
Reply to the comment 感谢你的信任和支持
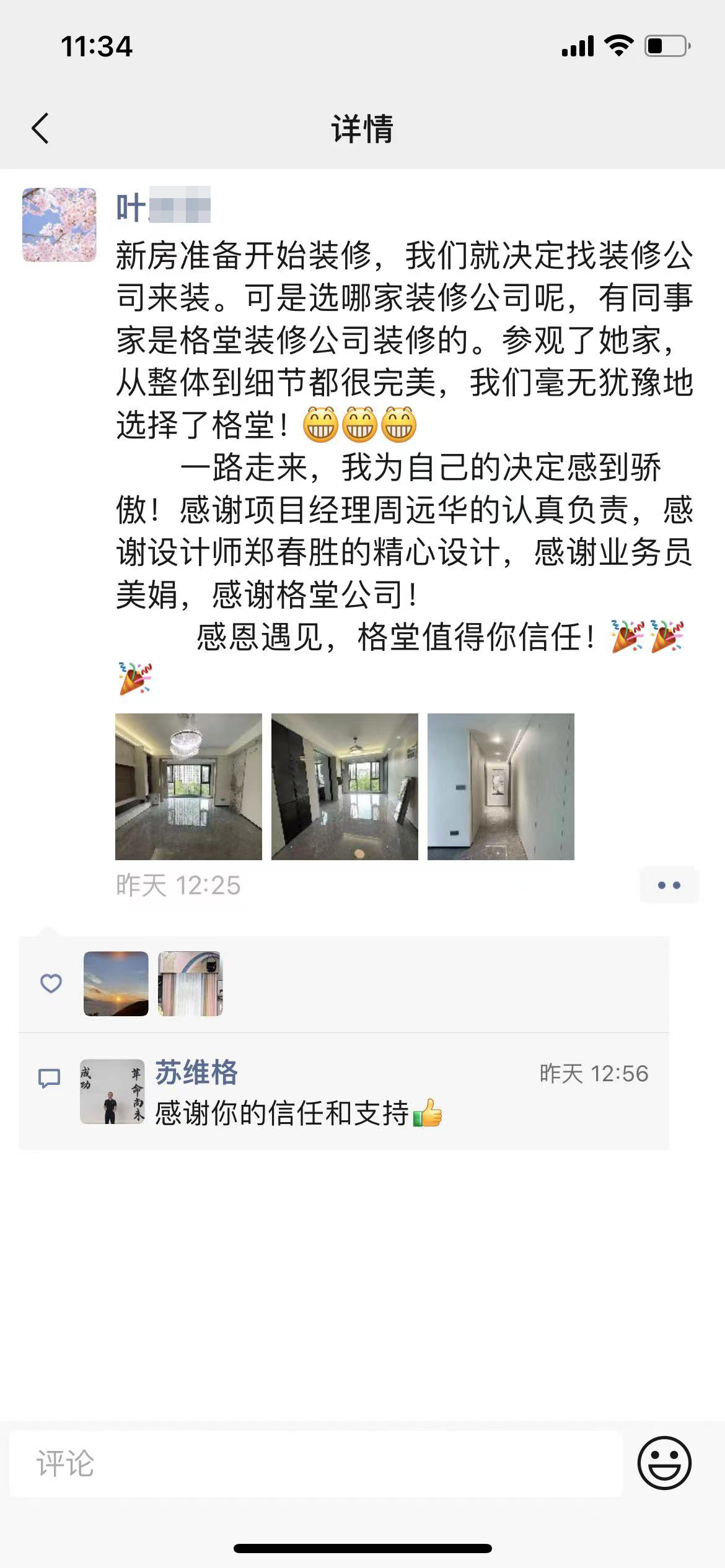[297, 1113]
